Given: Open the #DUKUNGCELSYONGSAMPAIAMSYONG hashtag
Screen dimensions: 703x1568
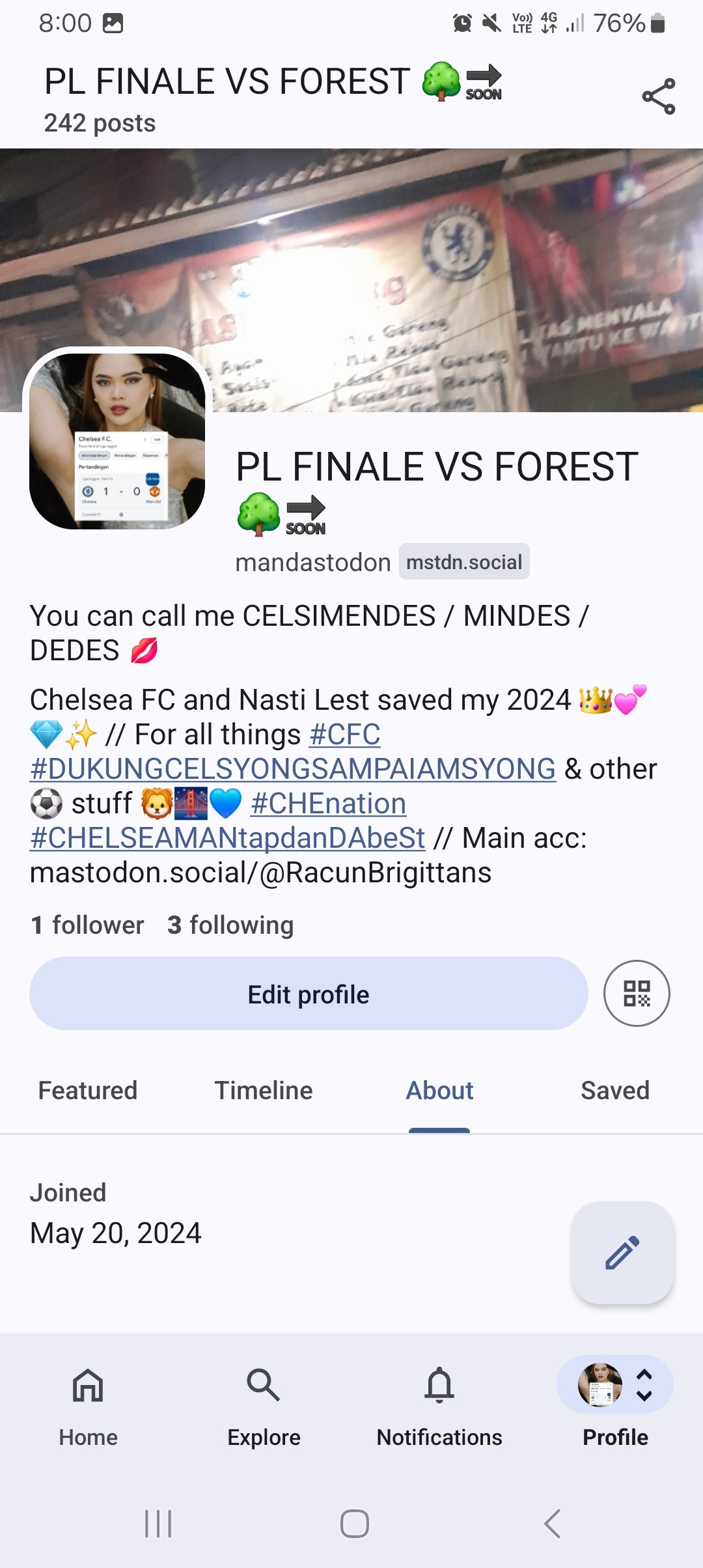Looking at the screenshot, I should (293, 769).
